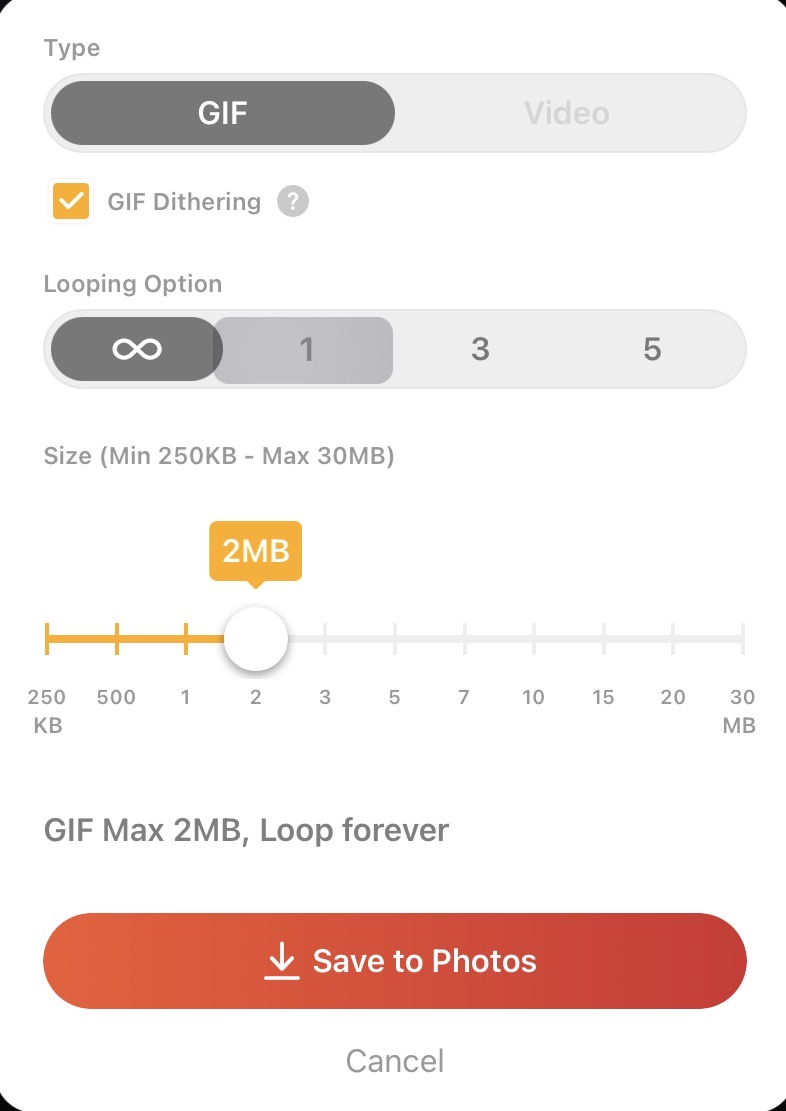This screenshot has width=786, height=1111.
Task: Cancel the export dialog
Action: coord(395,1060)
